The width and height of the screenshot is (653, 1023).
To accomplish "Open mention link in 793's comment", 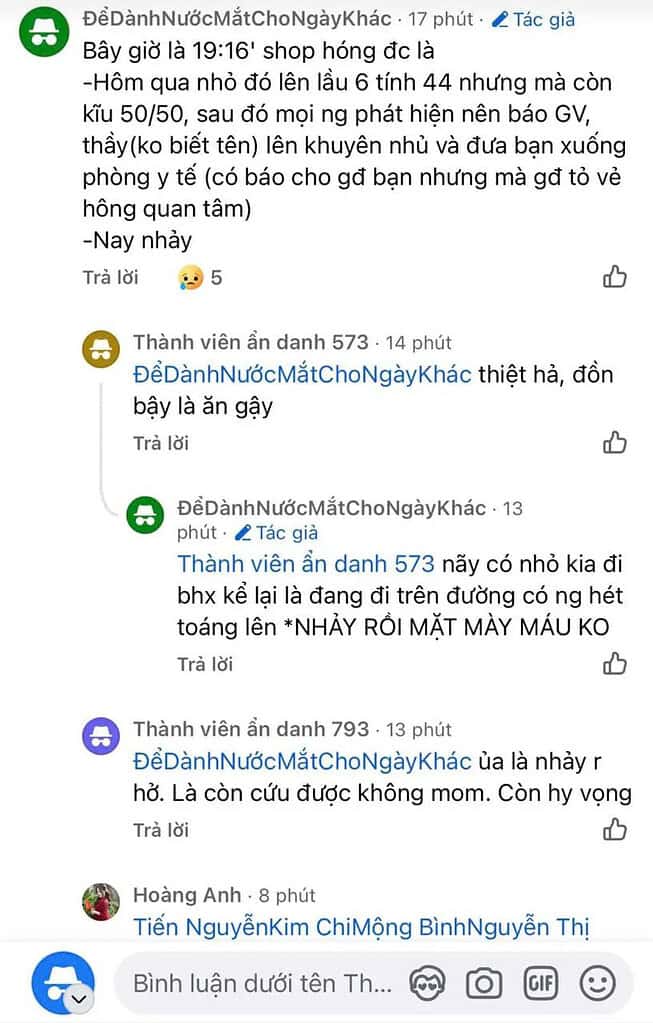I will 302,761.
